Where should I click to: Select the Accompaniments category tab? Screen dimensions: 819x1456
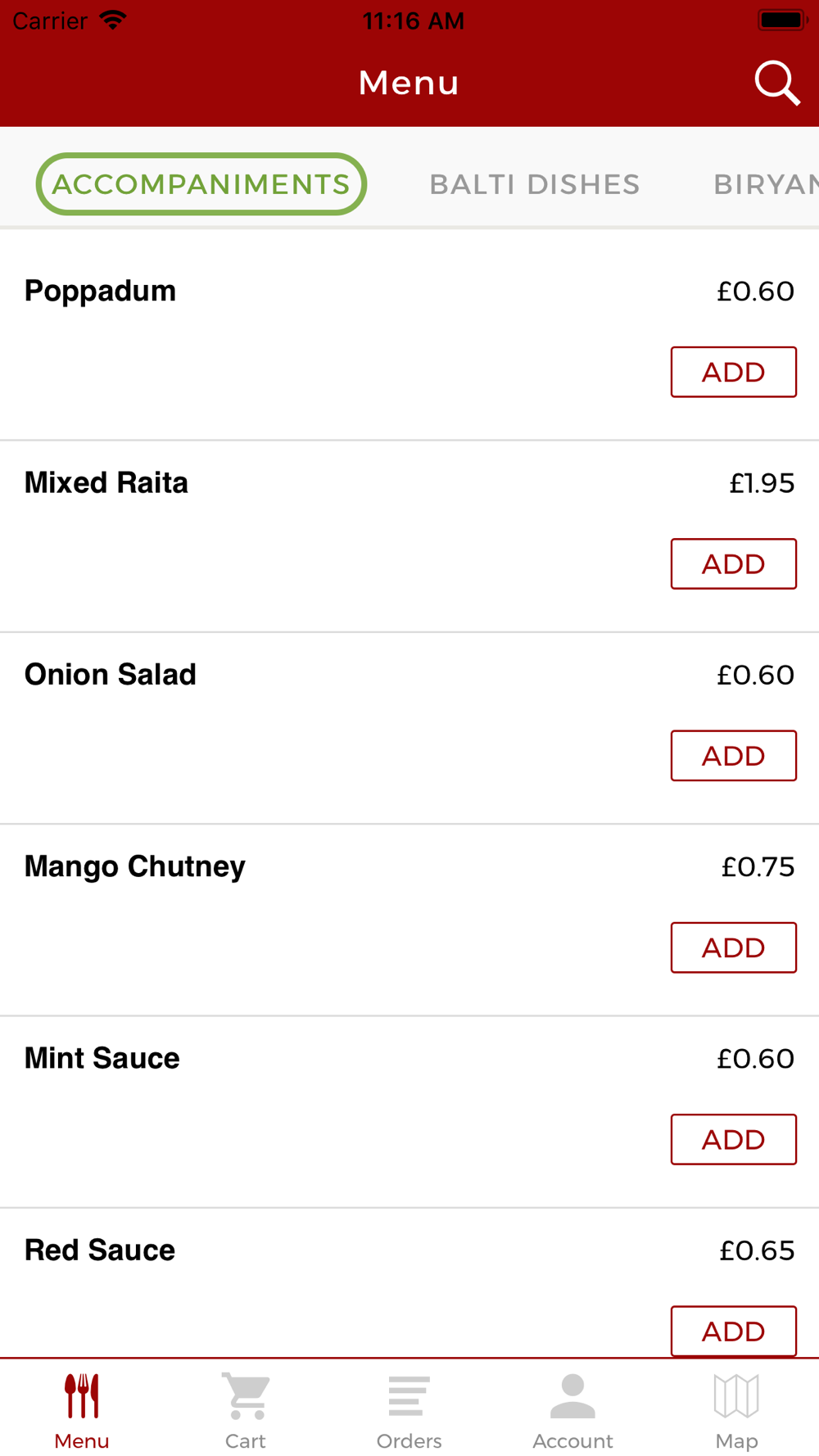[201, 184]
